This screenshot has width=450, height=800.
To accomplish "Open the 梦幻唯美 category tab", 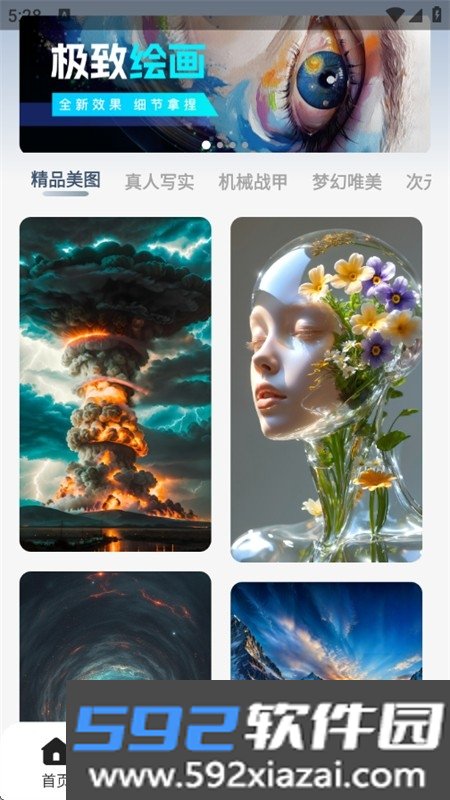I will [347, 182].
